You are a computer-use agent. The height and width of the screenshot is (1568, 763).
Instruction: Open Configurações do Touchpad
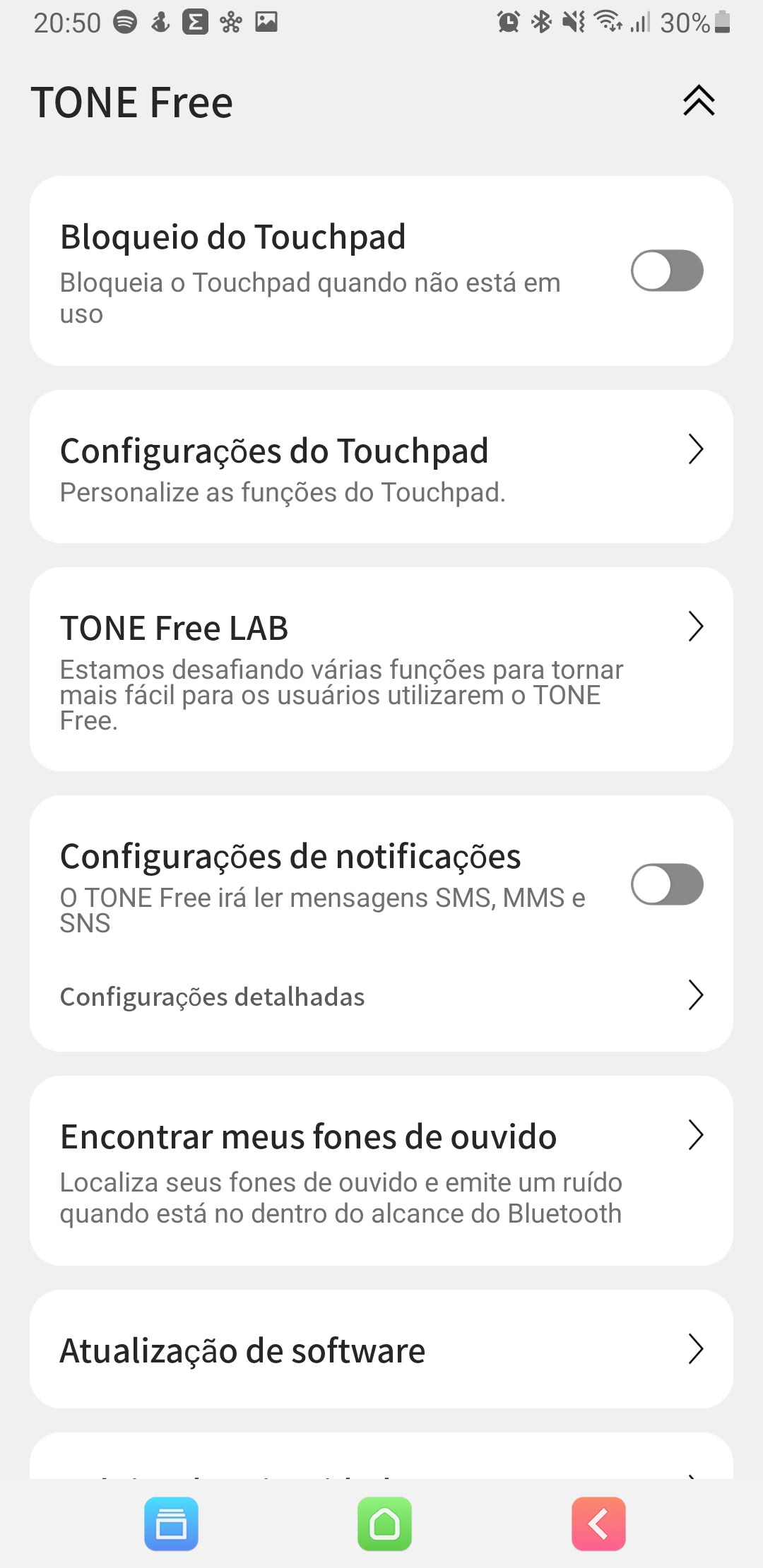point(381,467)
